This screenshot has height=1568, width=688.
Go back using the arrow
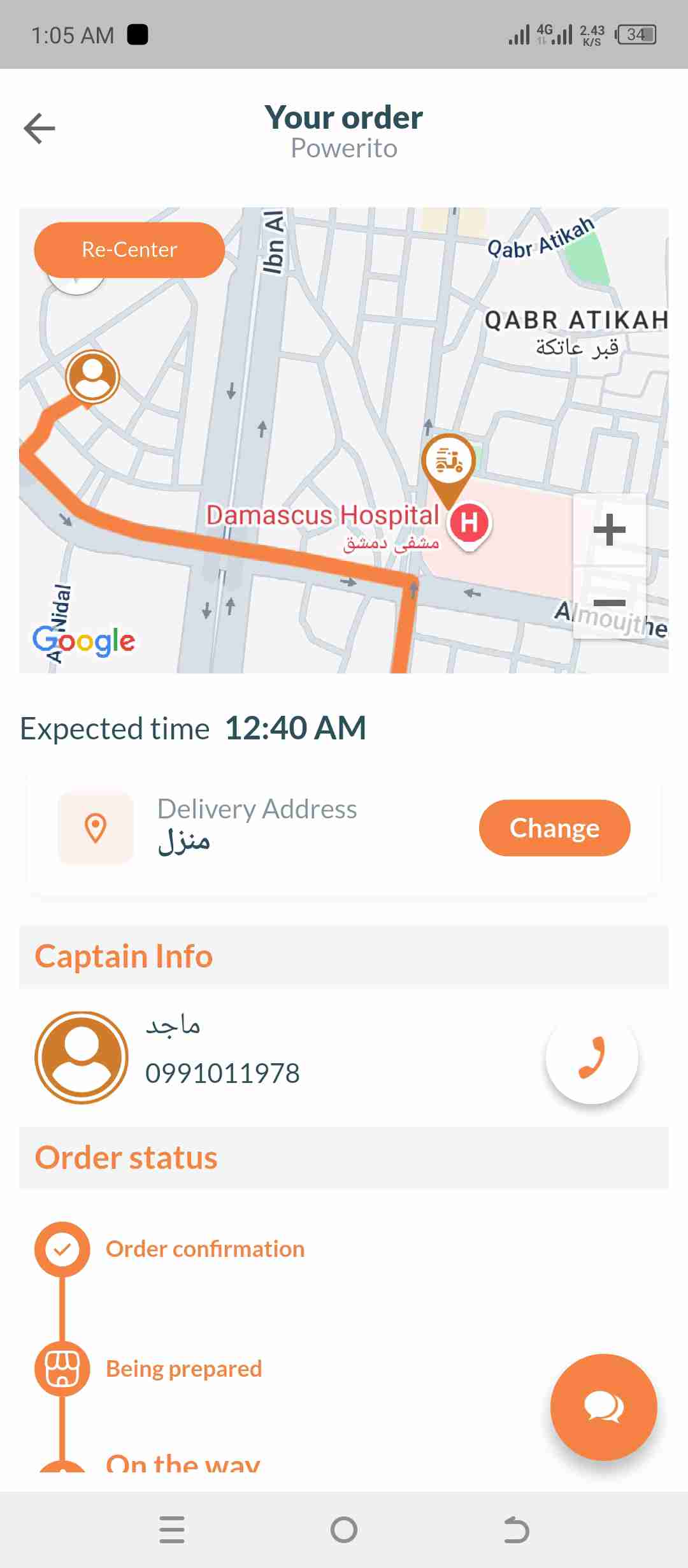click(x=39, y=129)
